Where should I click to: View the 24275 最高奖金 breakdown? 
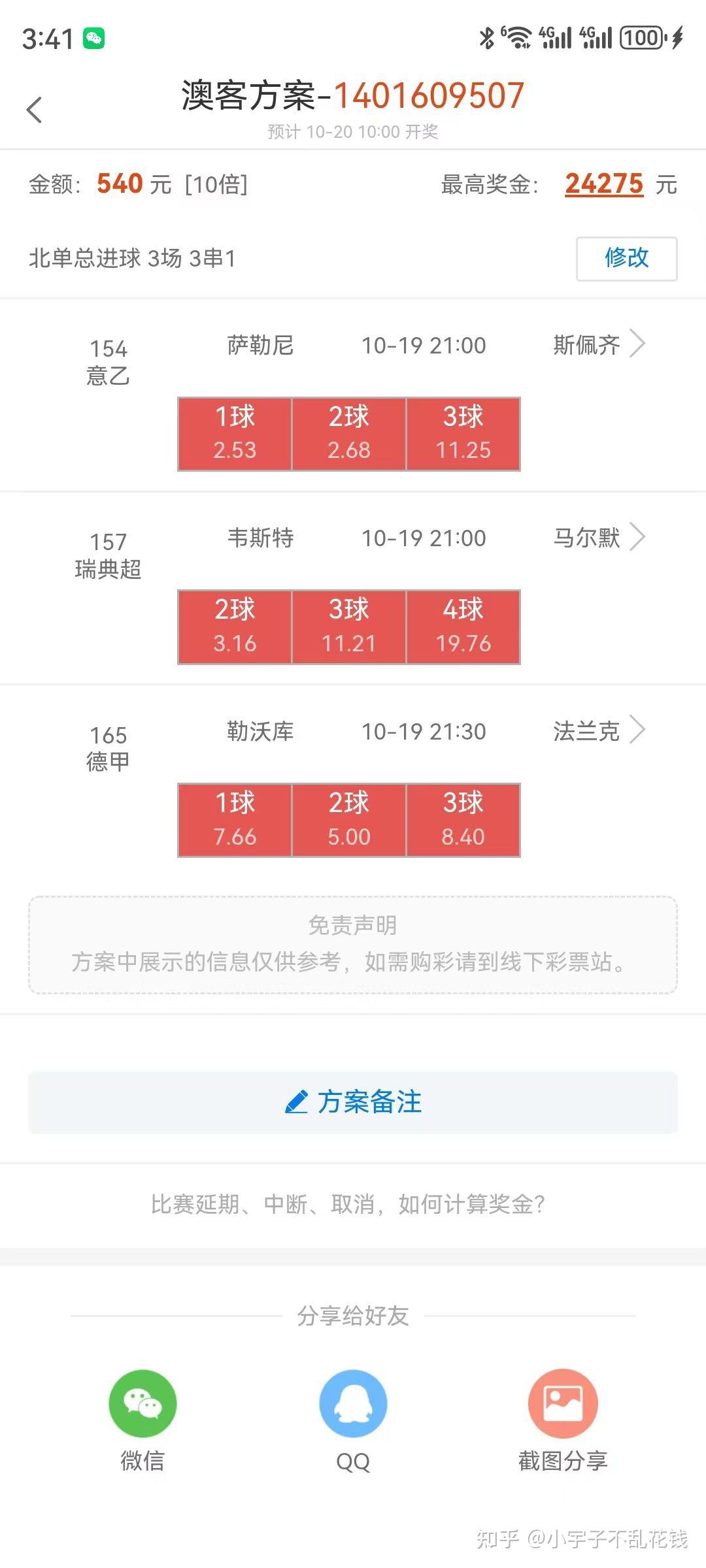(x=604, y=184)
